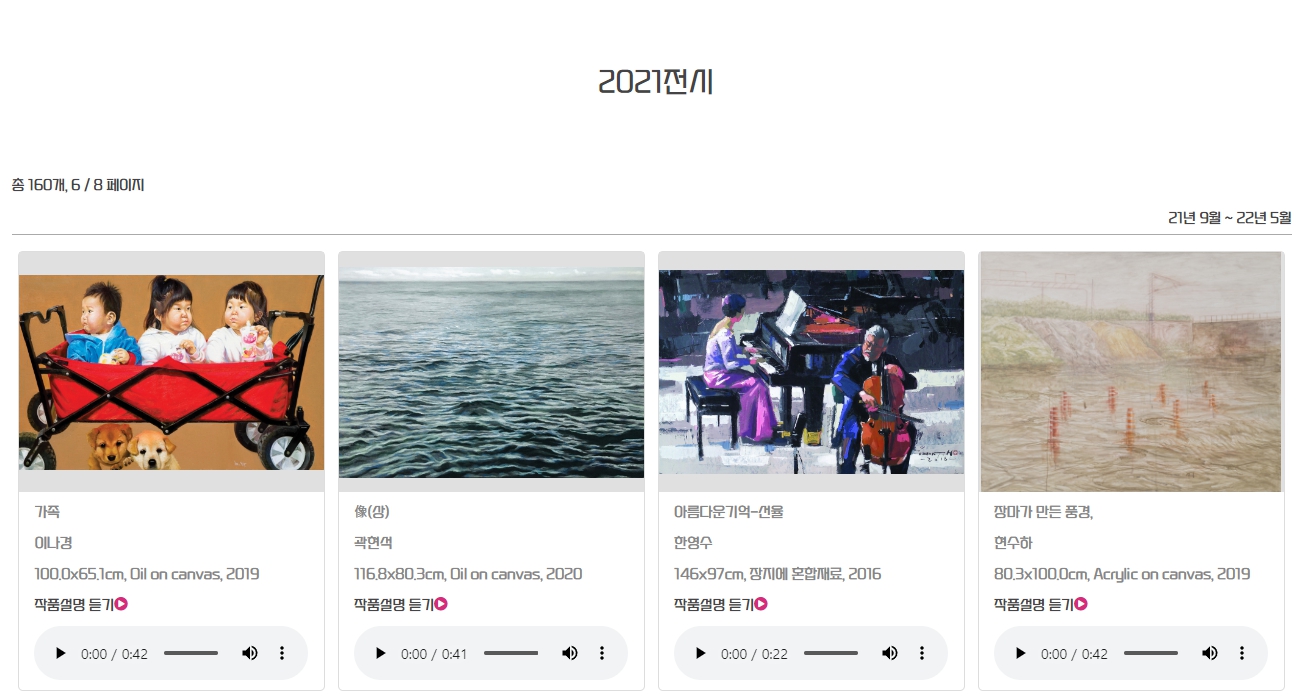The height and width of the screenshot is (699, 1309).
Task: Open more options on 像(상) audio player
Action: pyautogui.click(x=602, y=653)
